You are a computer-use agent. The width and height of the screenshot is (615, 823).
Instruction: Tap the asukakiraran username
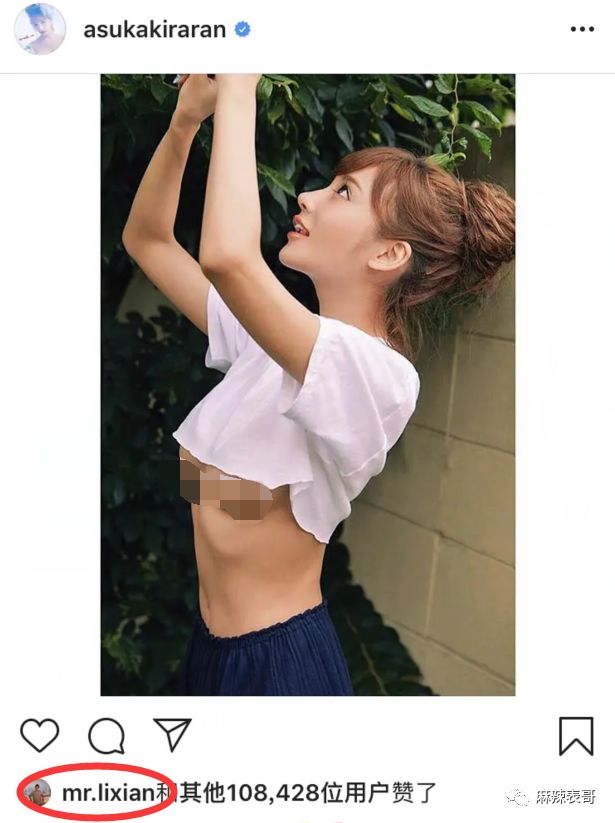pos(153,30)
